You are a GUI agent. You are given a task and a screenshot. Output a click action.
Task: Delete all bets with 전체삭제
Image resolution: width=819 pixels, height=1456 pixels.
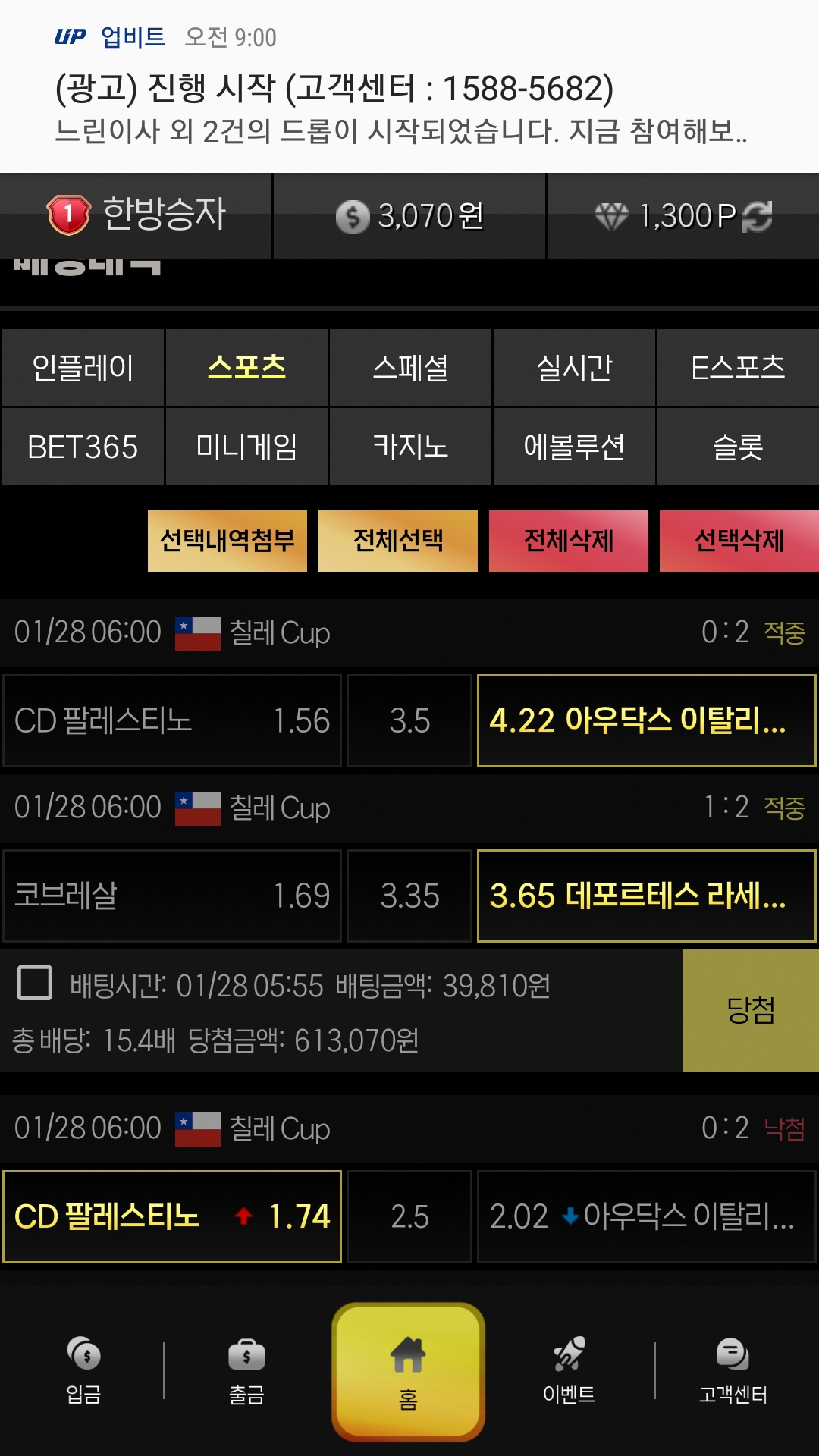point(569,541)
